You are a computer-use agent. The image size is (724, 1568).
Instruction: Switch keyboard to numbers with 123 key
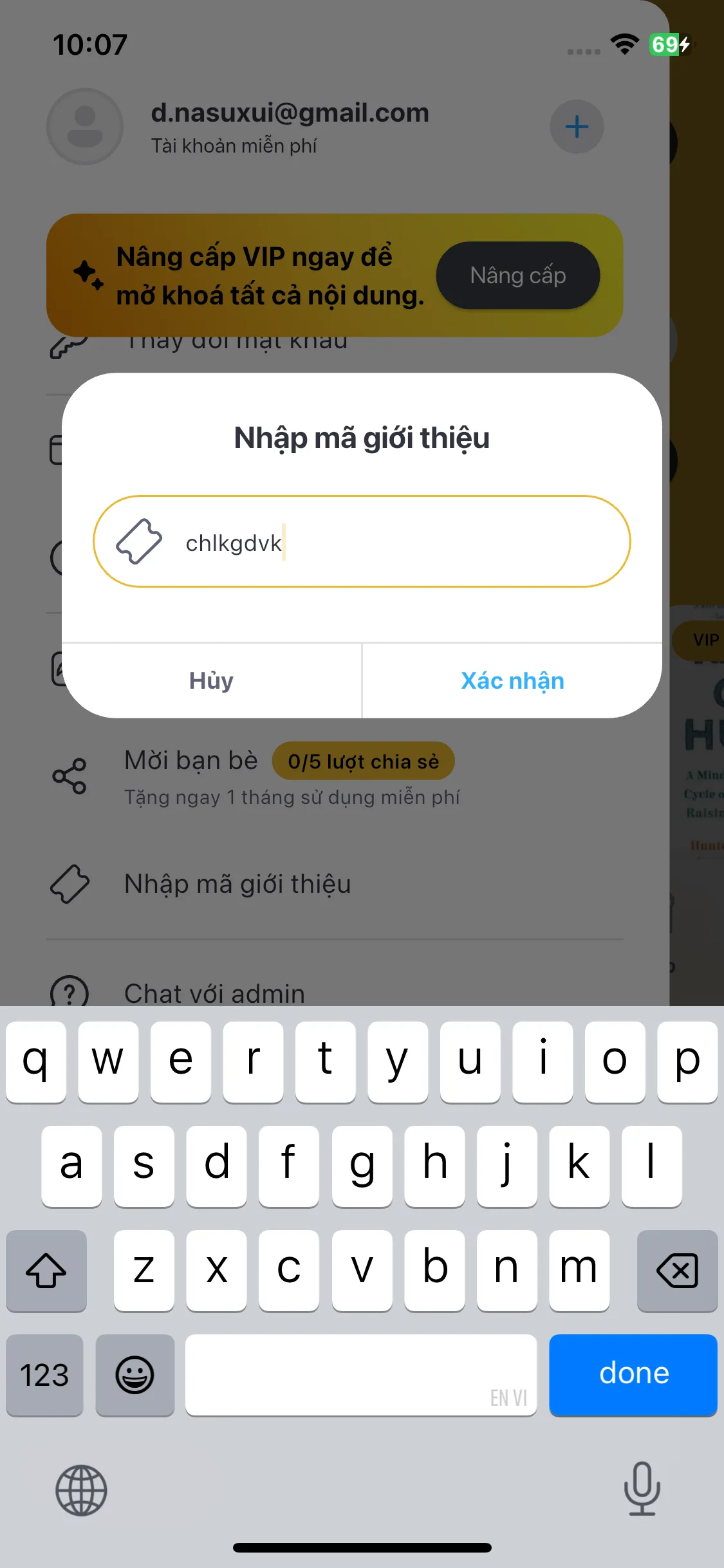[x=44, y=1374]
